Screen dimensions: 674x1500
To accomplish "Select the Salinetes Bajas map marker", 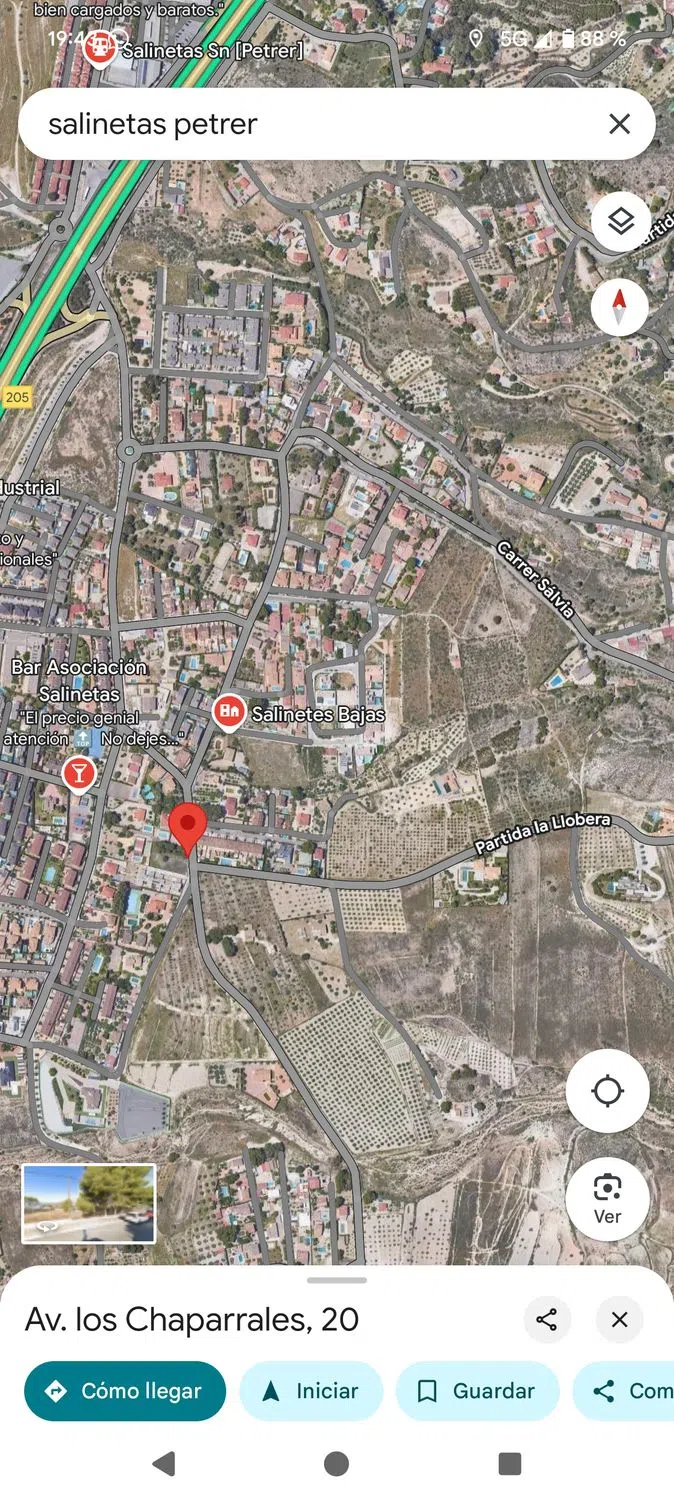I will (230, 712).
